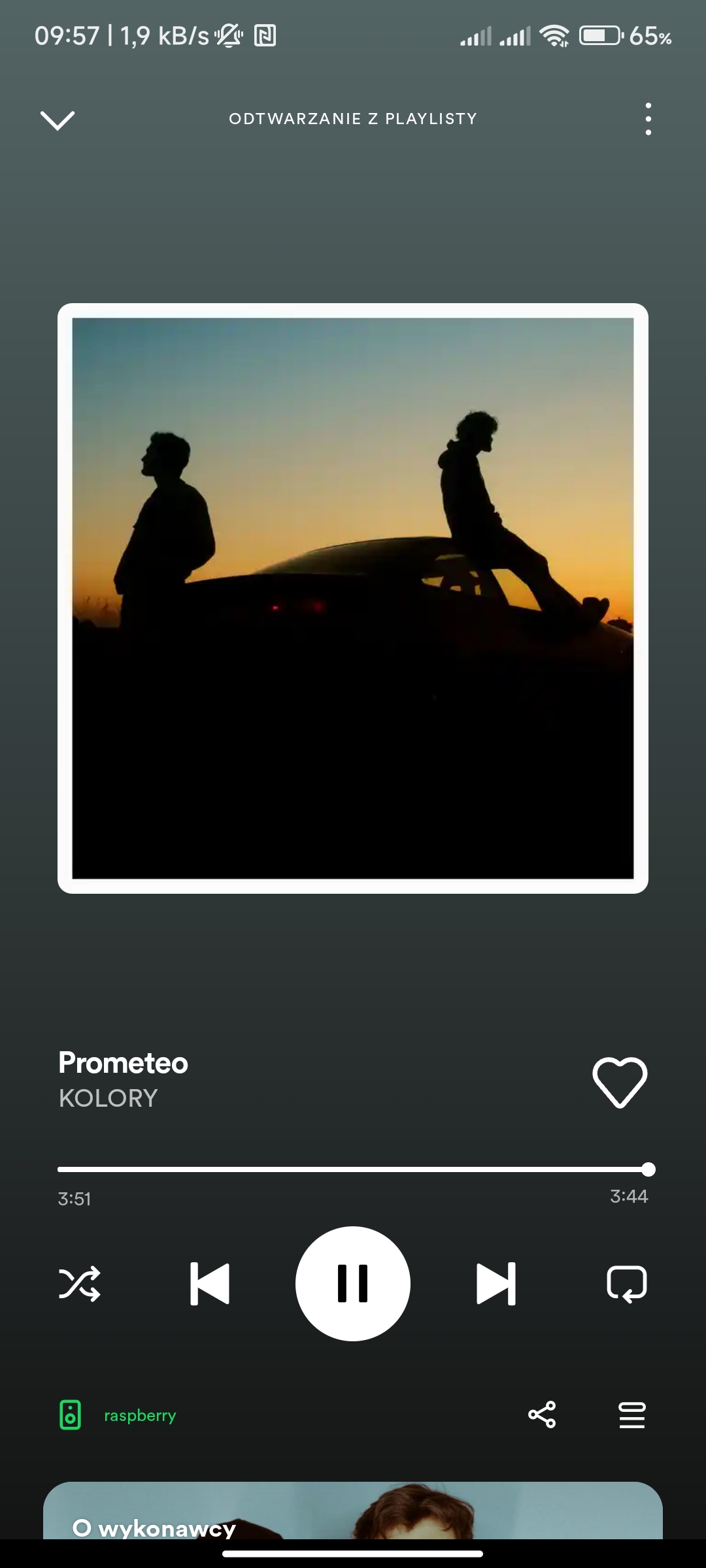The image size is (706, 1568).
Task: Tap the song progress bar
Action: point(353,1169)
